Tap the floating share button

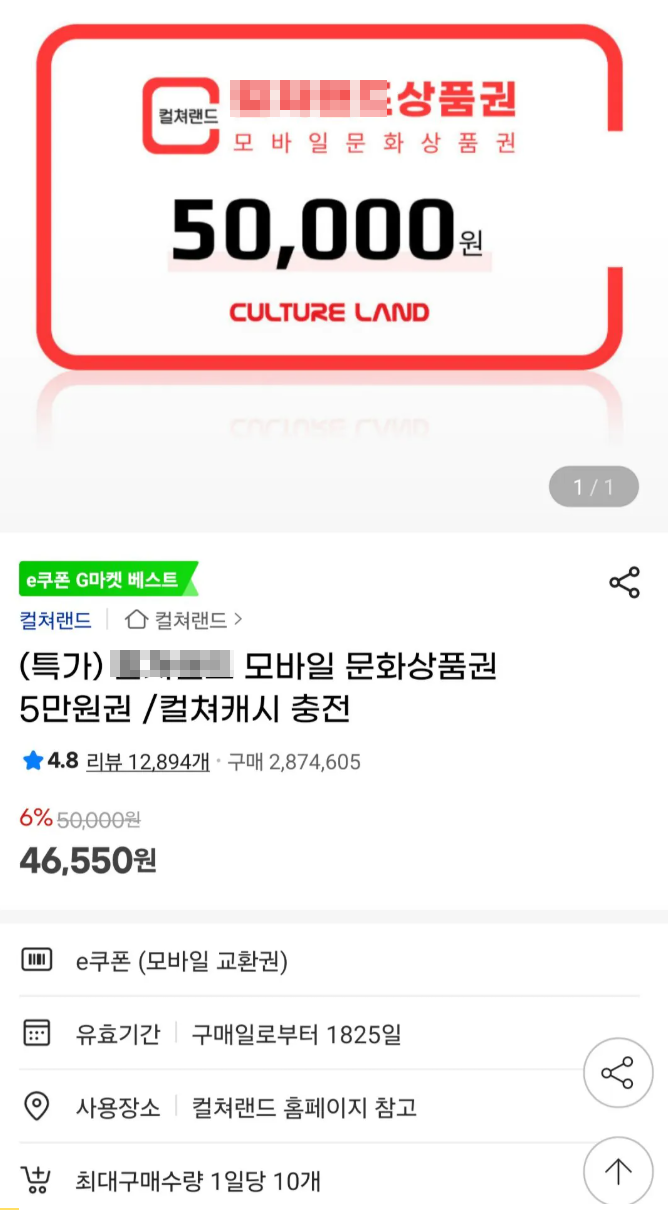tap(617, 1074)
